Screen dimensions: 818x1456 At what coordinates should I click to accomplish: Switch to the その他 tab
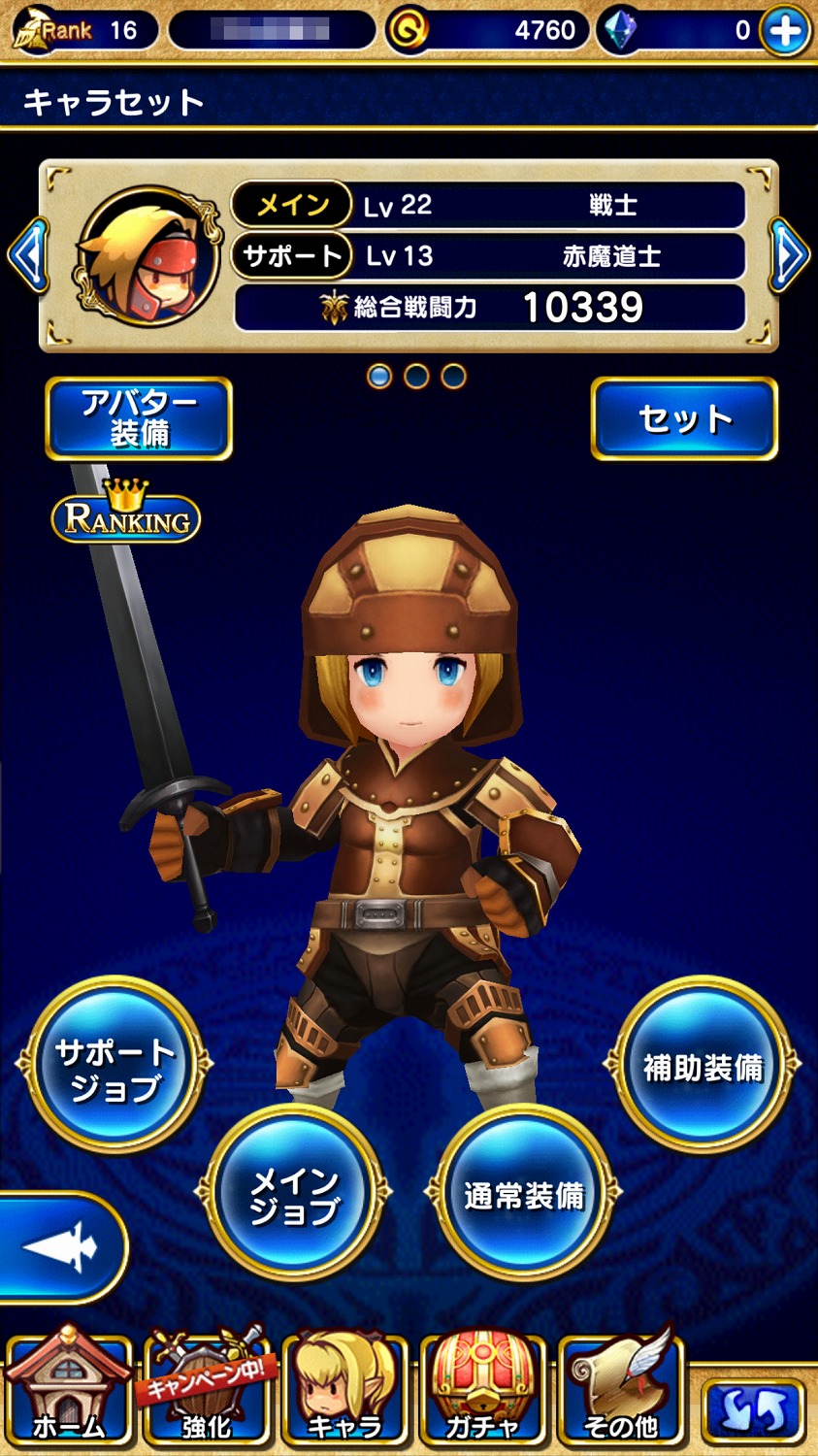pyautogui.click(x=621, y=1390)
